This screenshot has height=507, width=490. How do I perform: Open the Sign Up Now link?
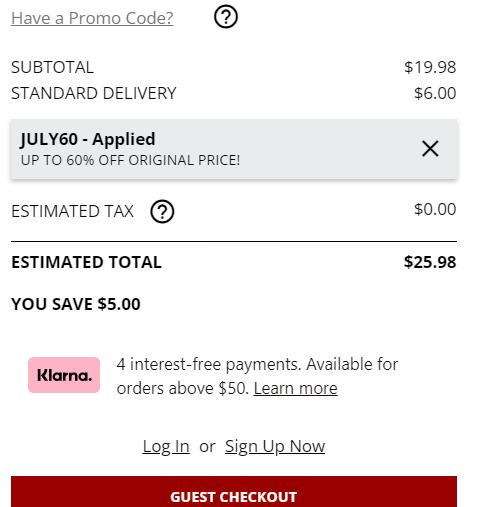[275, 446]
